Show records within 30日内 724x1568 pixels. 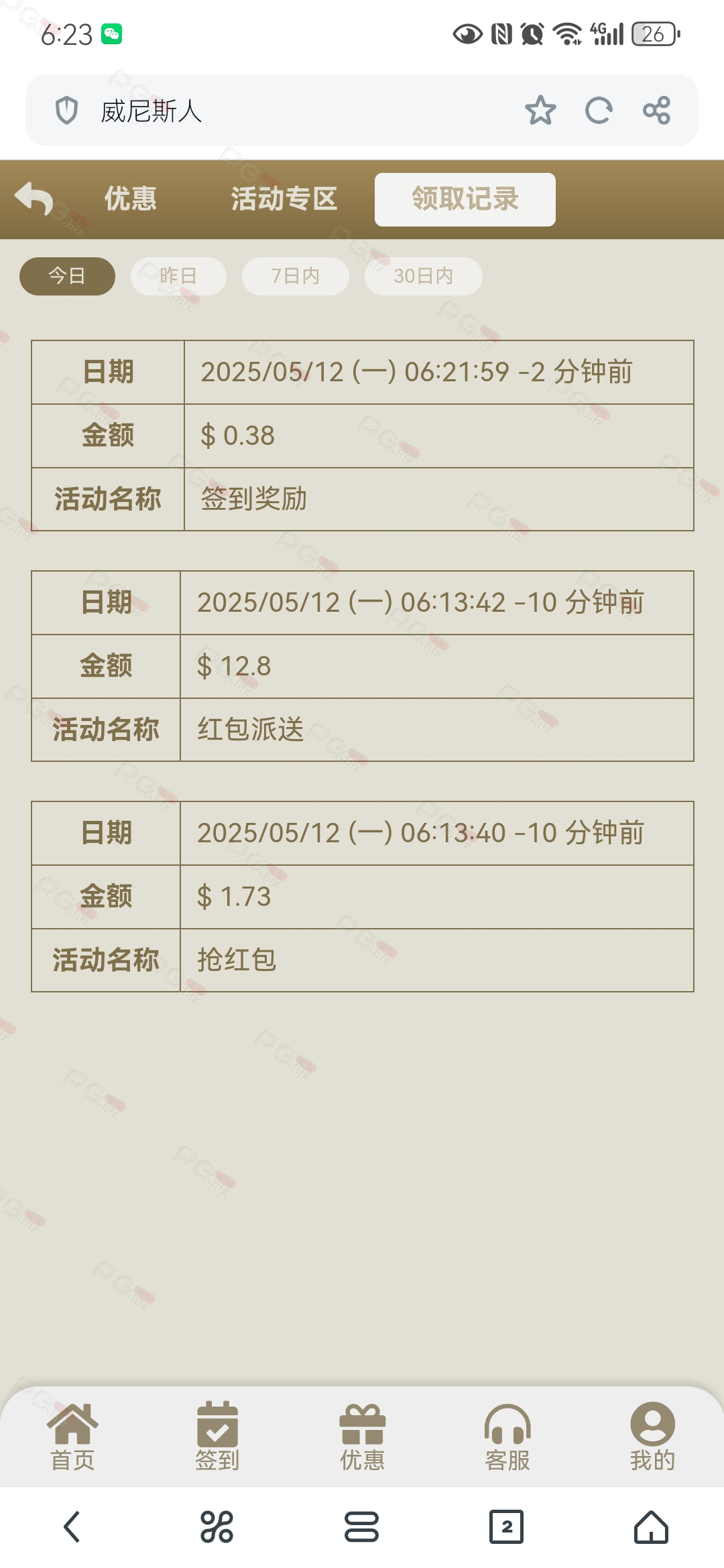point(424,276)
